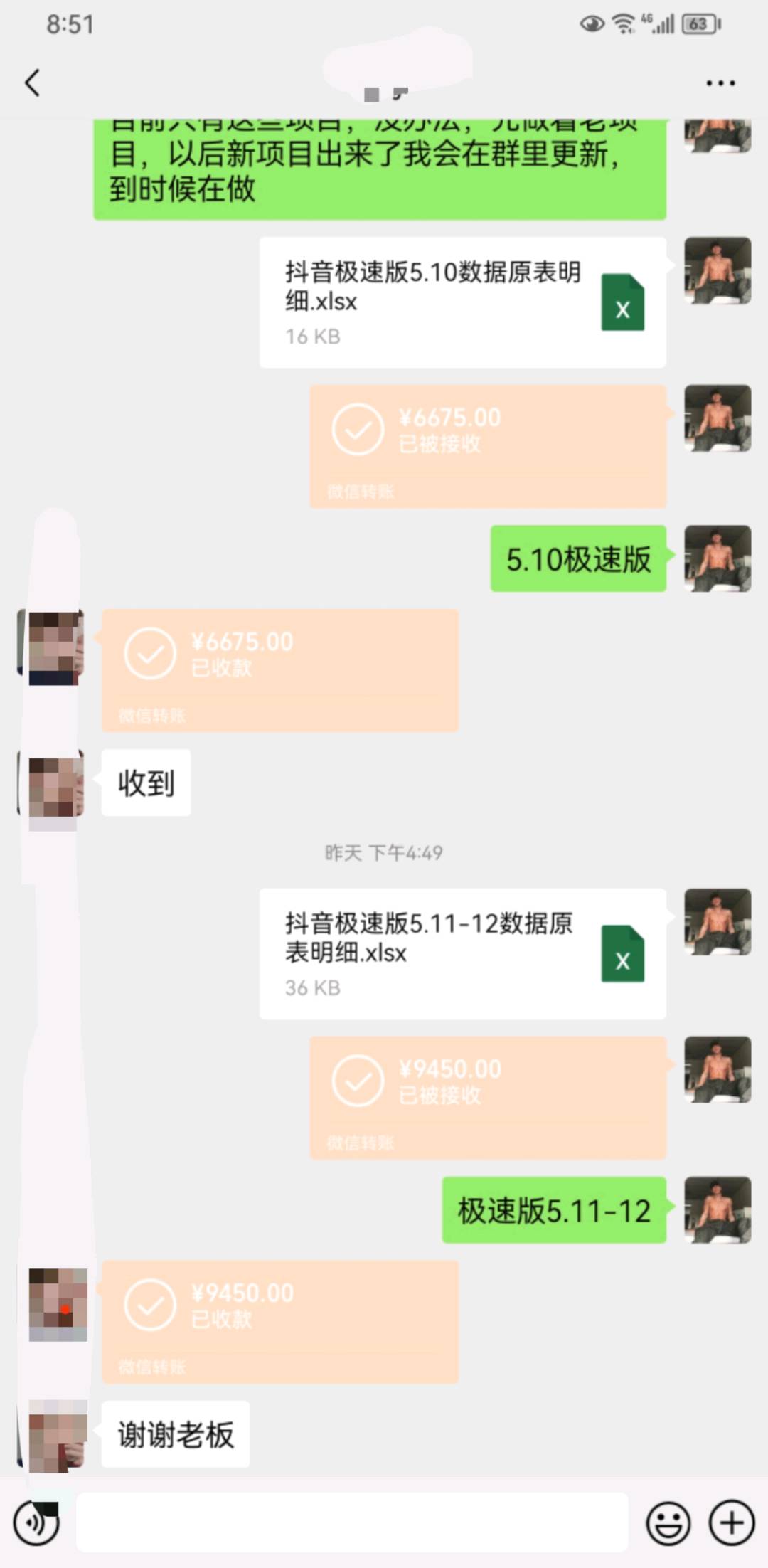Image resolution: width=768 pixels, height=1568 pixels.
Task: Open the emoji sticker panel
Action: [x=668, y=1523]
